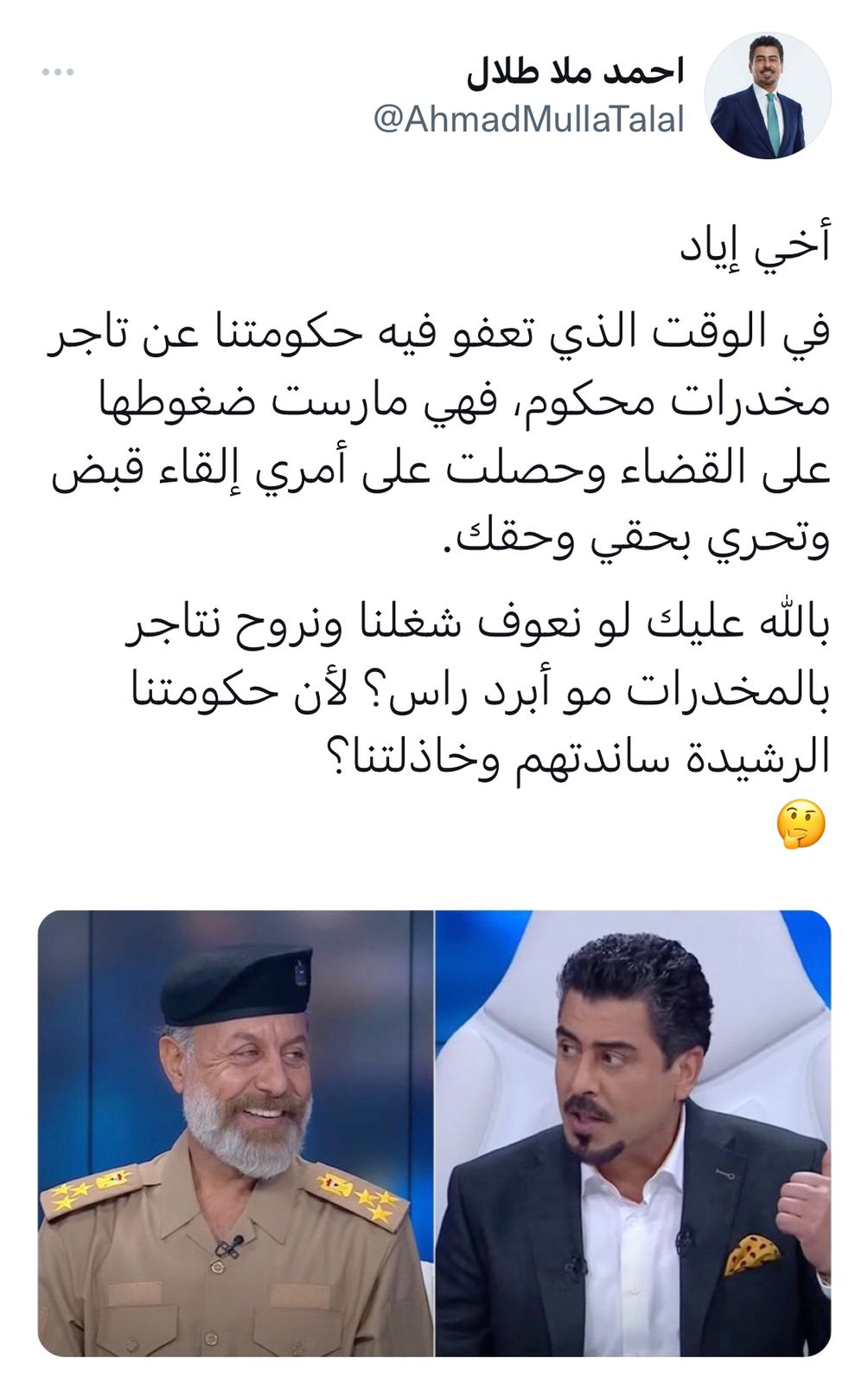The width and height of the screenshot is (868, 1384).
Task: Open Ahmad Mulla Talal's profile picture
Action: (767, 96)
